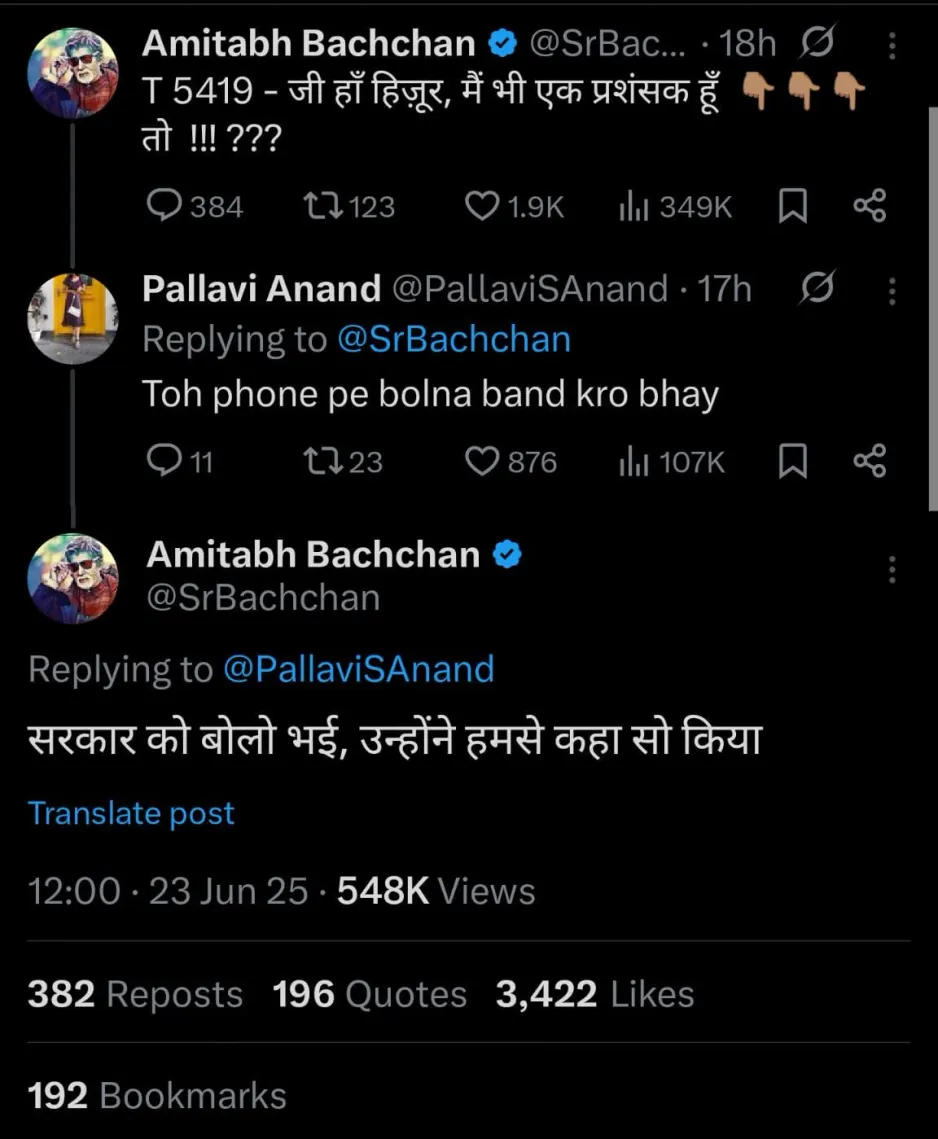Translate the Hindi post to English
Screen dimensions: 938x1139
[131, 813]
